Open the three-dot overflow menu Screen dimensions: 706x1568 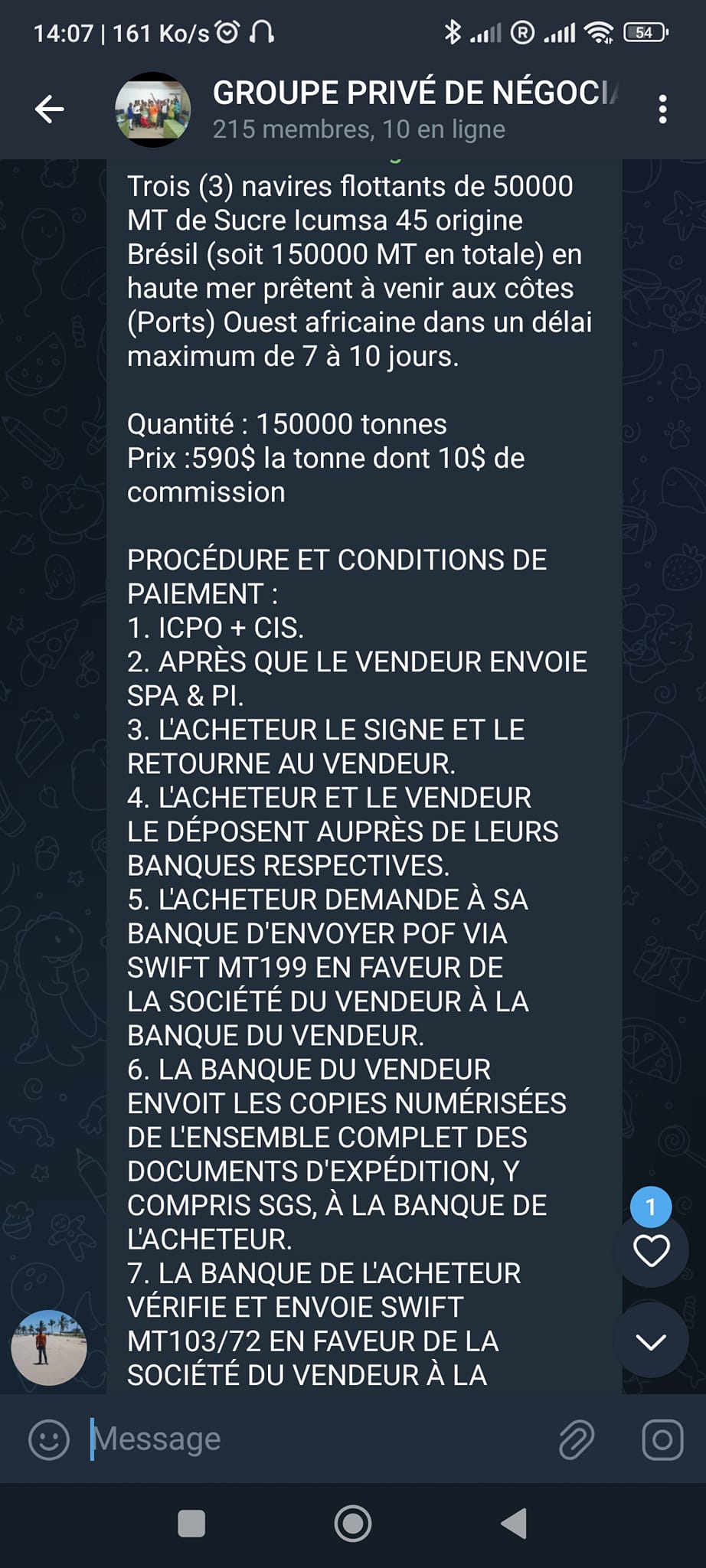pyautogui.click(x=662, y=109)
